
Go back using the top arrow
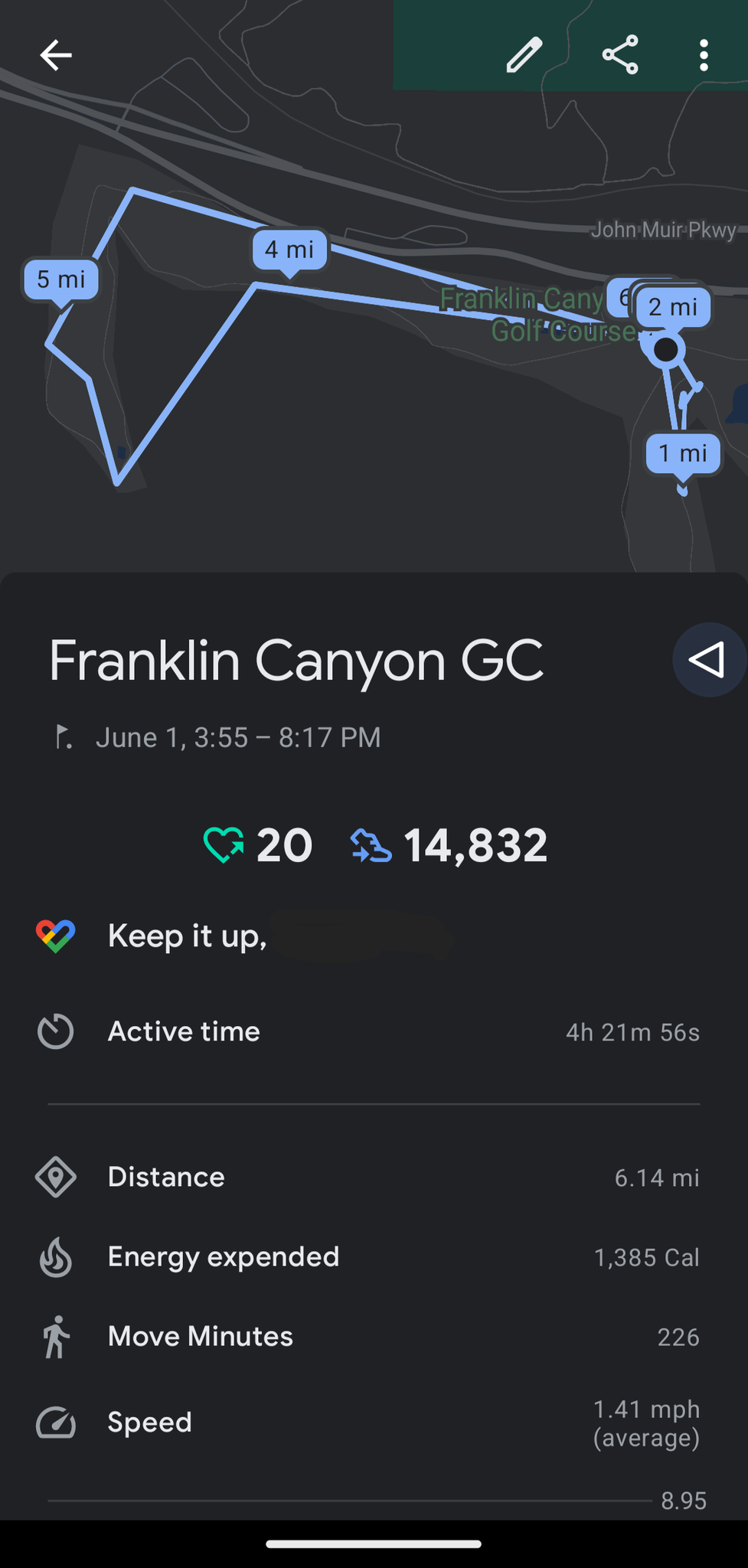[x=55, y=55]
